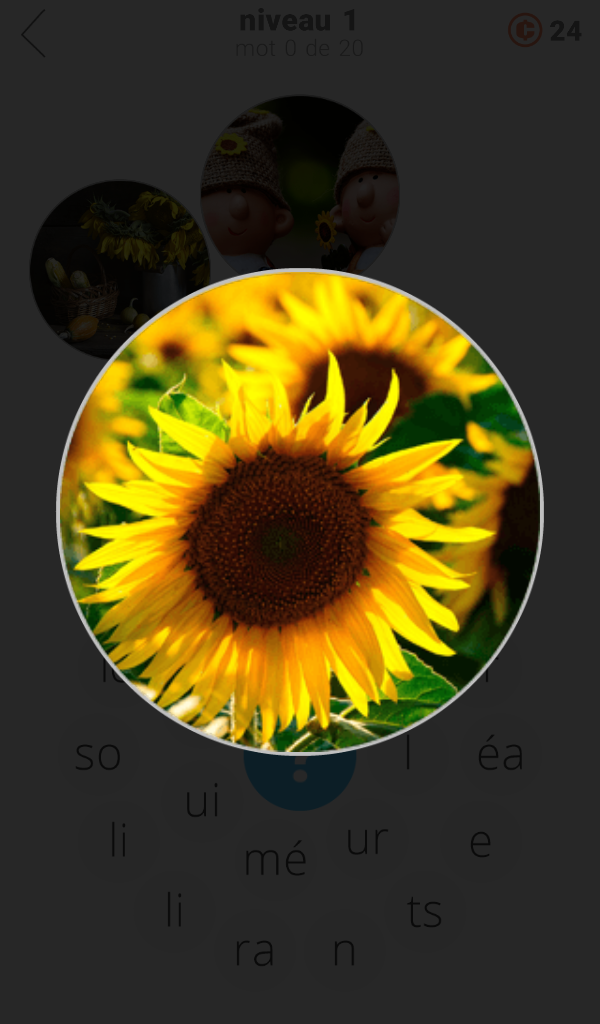This screenshot has width=600, height=1024.
Task: Select the "so" syllable tile
Action: point(98,756)
